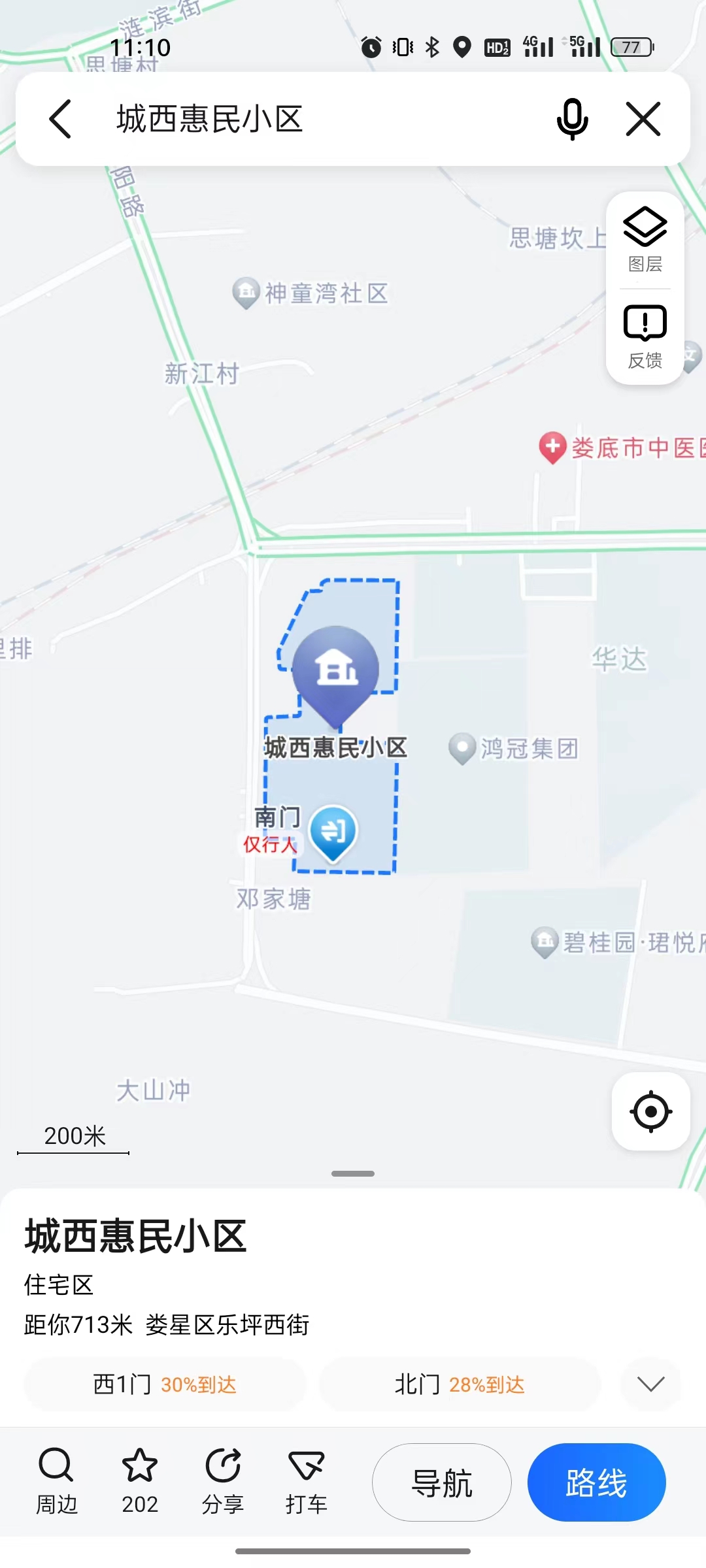Start 导航 navigation
This screenshot has height=1568, width=706.
(x=442, y=1482)
